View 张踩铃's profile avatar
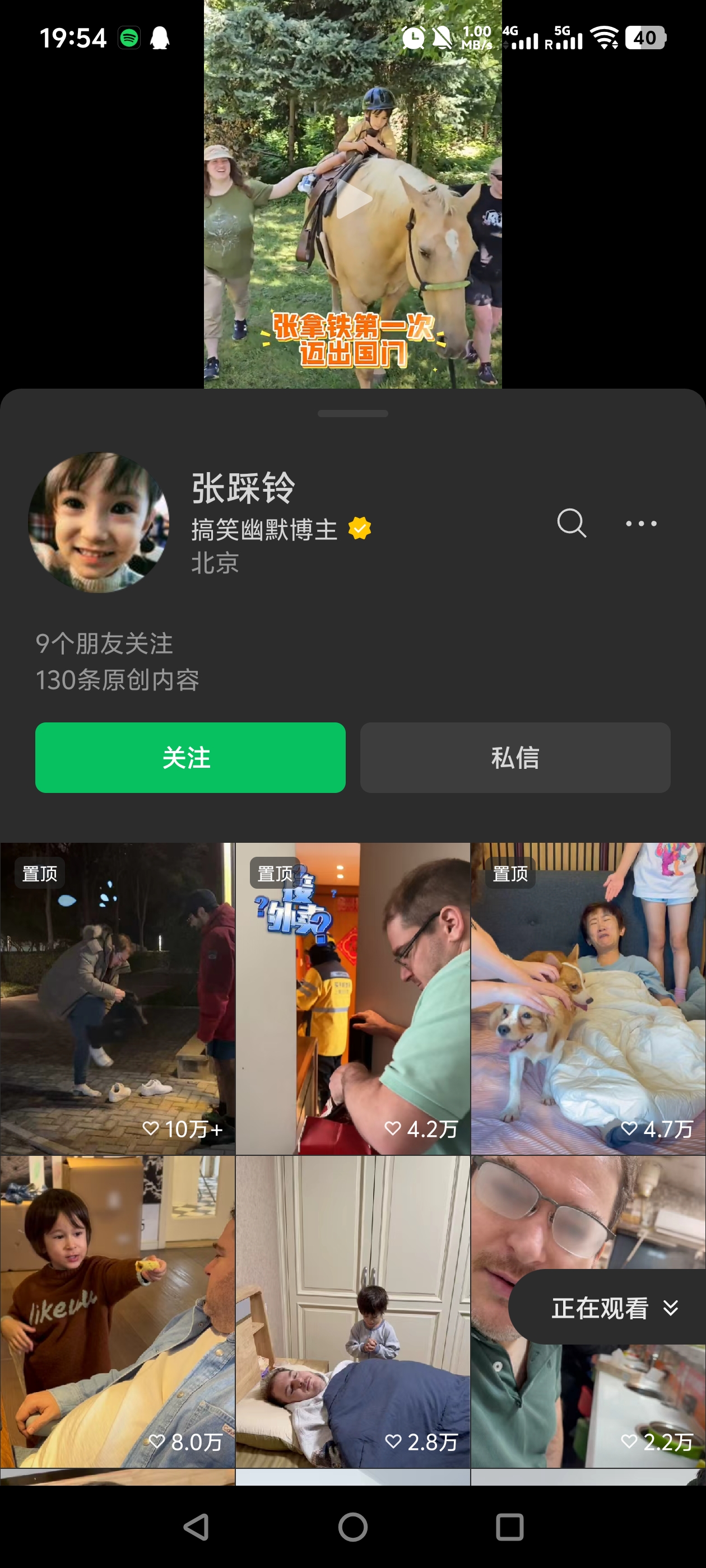Screen dimensions: 706x1568 (x=99, y=522)
